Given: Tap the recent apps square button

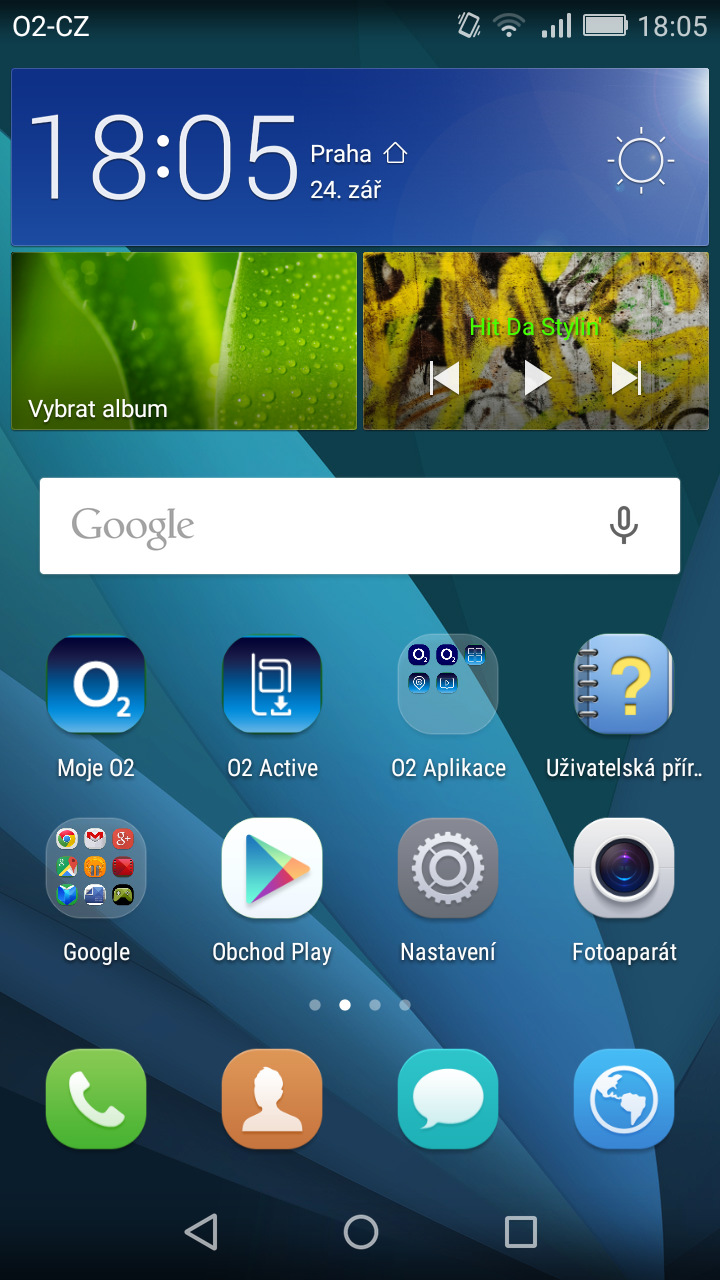Looking at the screenshot, I should click(x=520, y=1232).
